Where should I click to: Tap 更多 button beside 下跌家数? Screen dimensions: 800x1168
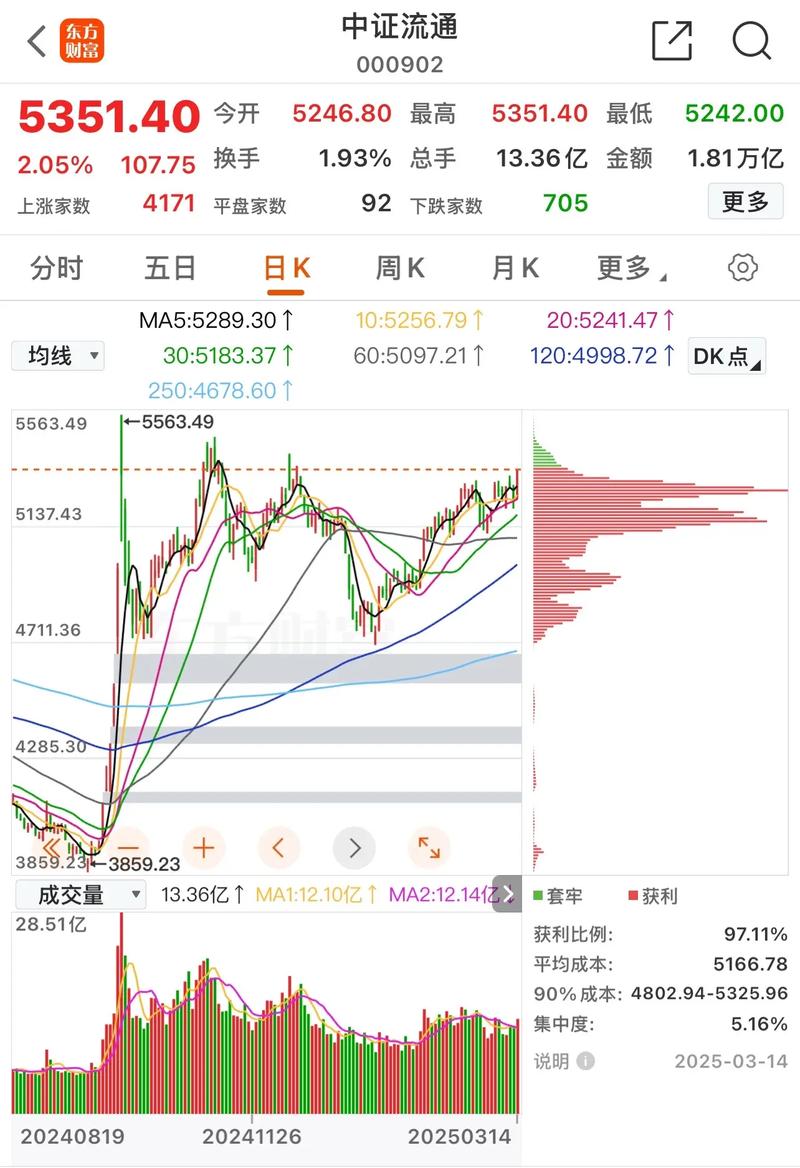(745, 202)
